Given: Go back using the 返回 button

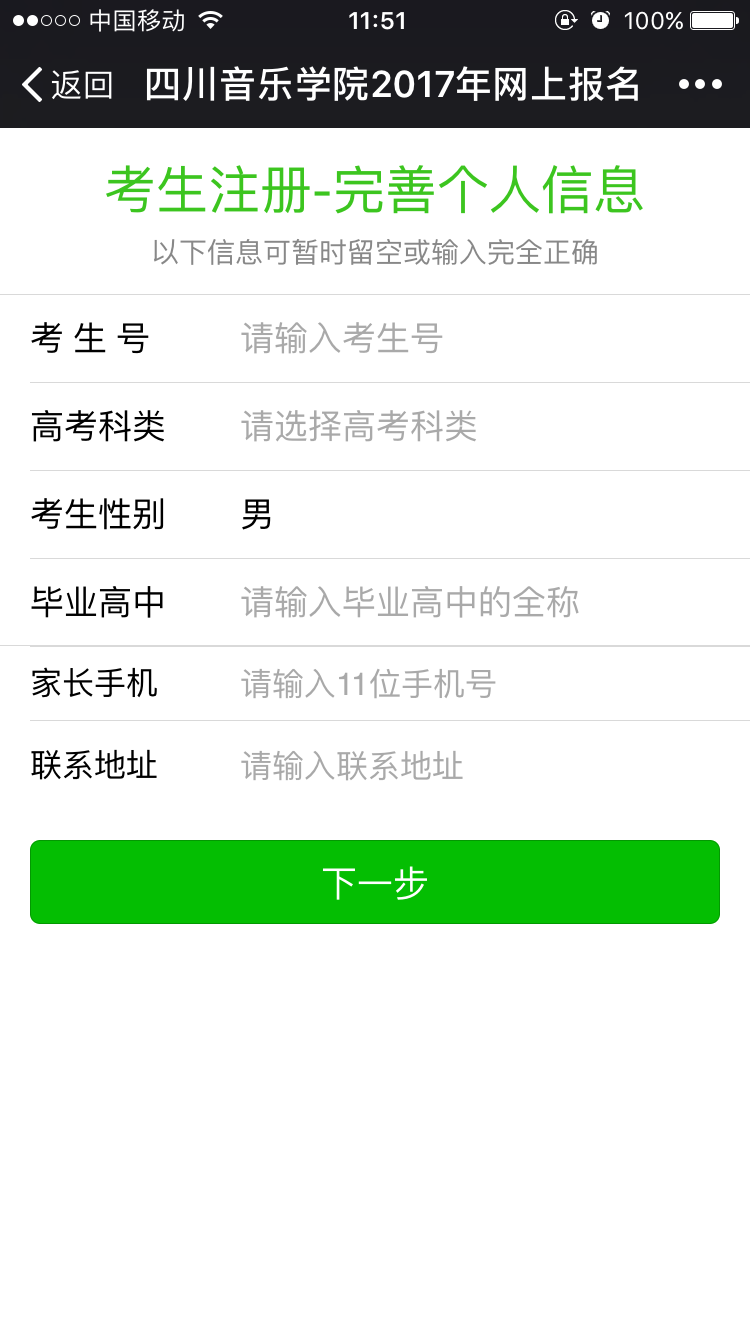Looking at the screenshot, I should click(68, 85).
